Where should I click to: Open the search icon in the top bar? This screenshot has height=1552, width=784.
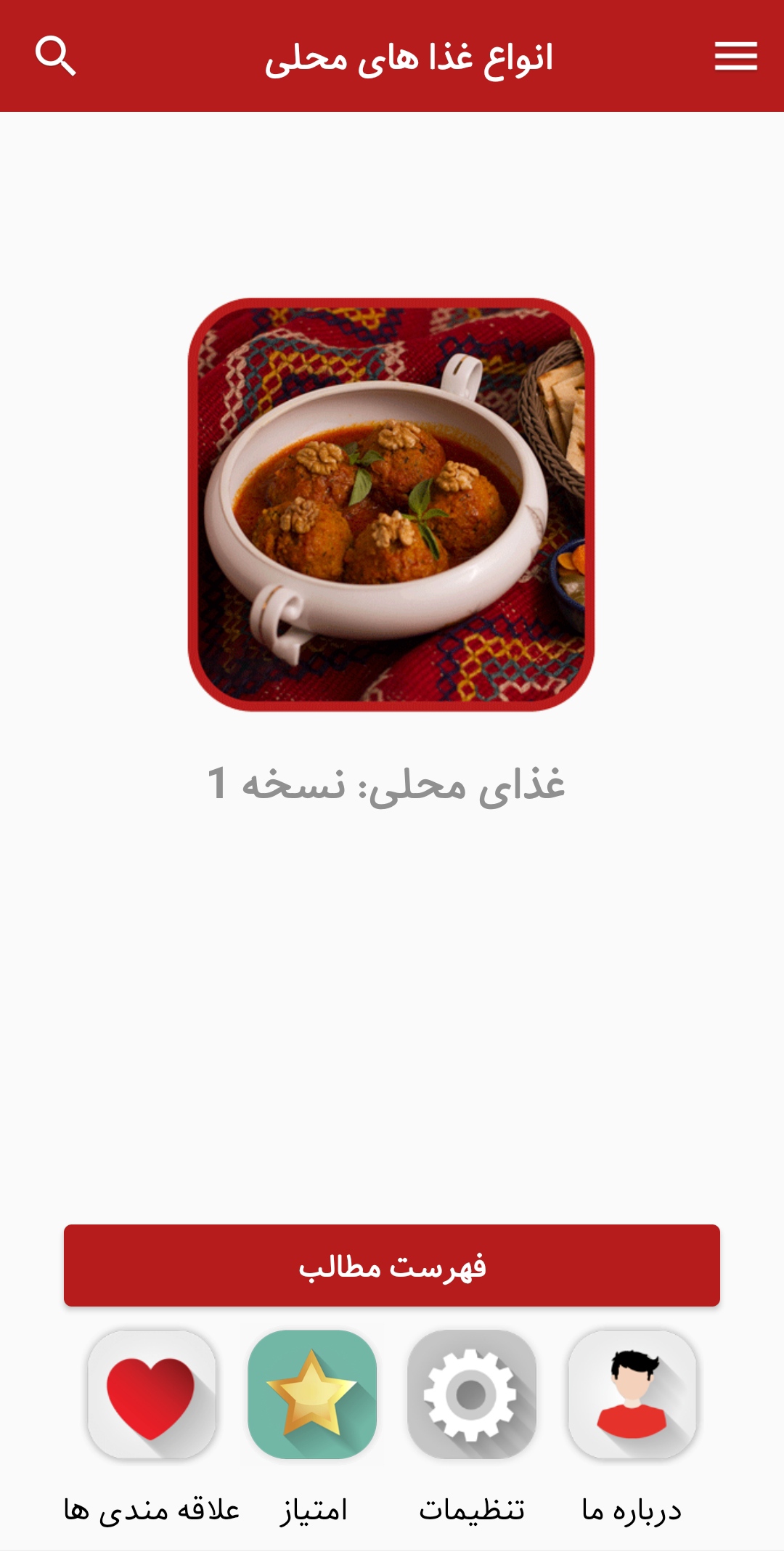[56, 56]
